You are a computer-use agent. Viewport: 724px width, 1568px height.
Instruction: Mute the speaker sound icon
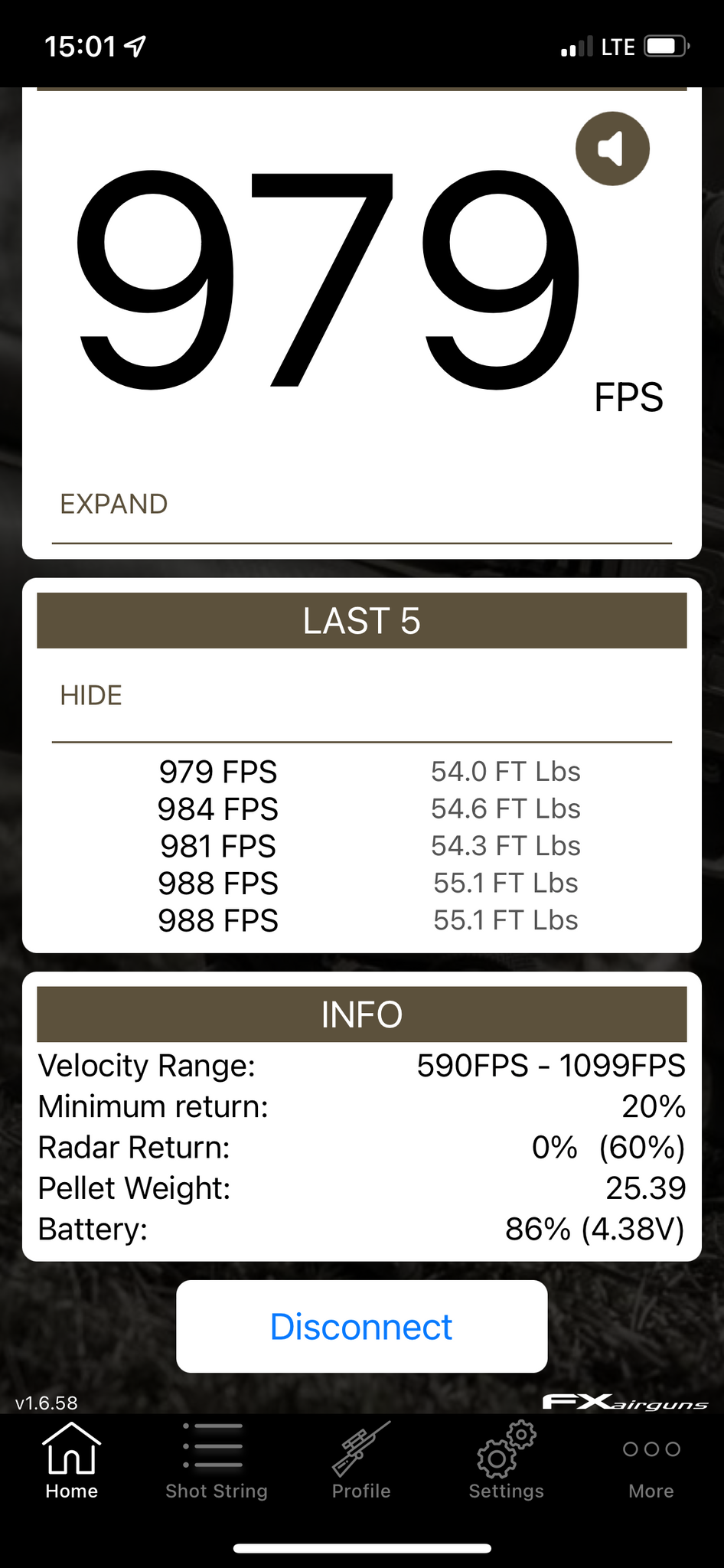tap(612, 149)
